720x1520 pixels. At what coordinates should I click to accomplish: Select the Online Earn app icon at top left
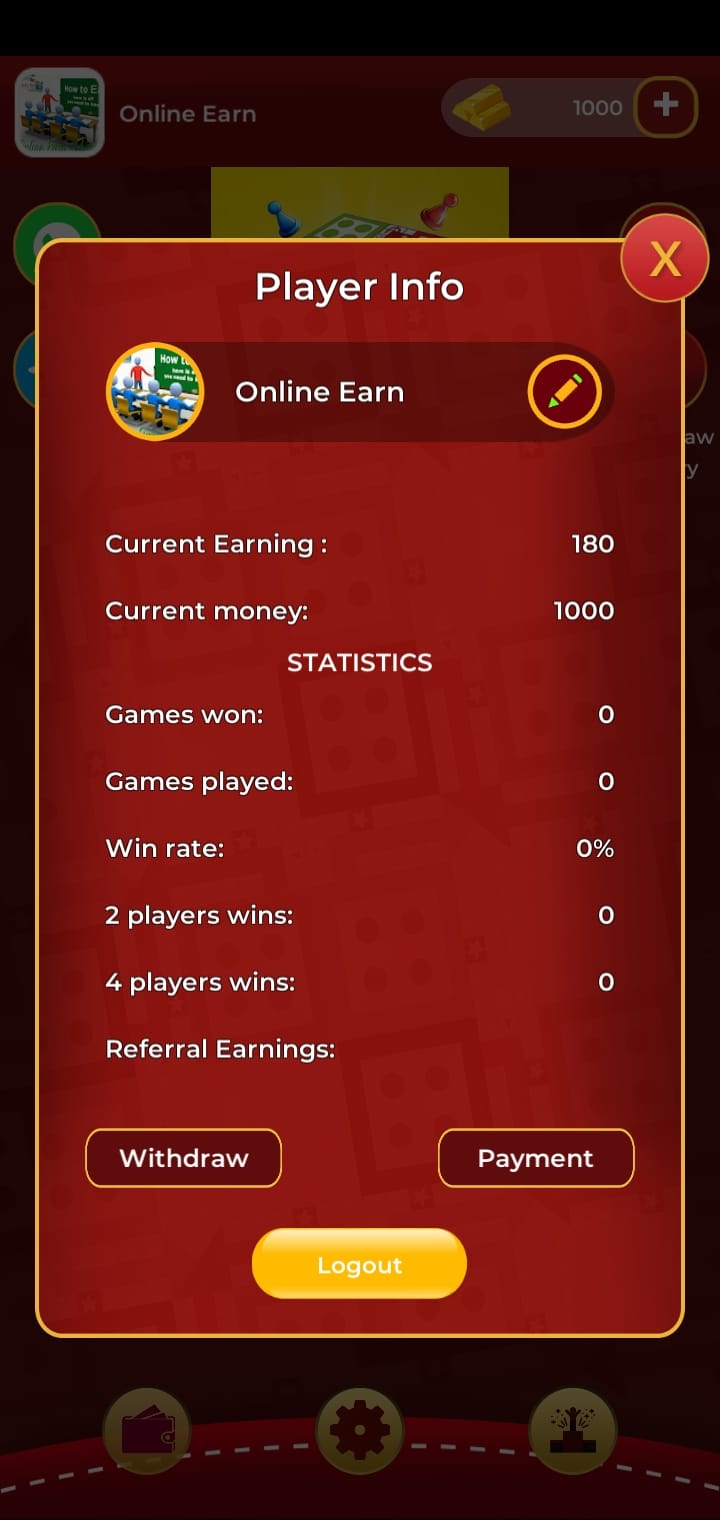pyautogui.click(x=58, y=112)
